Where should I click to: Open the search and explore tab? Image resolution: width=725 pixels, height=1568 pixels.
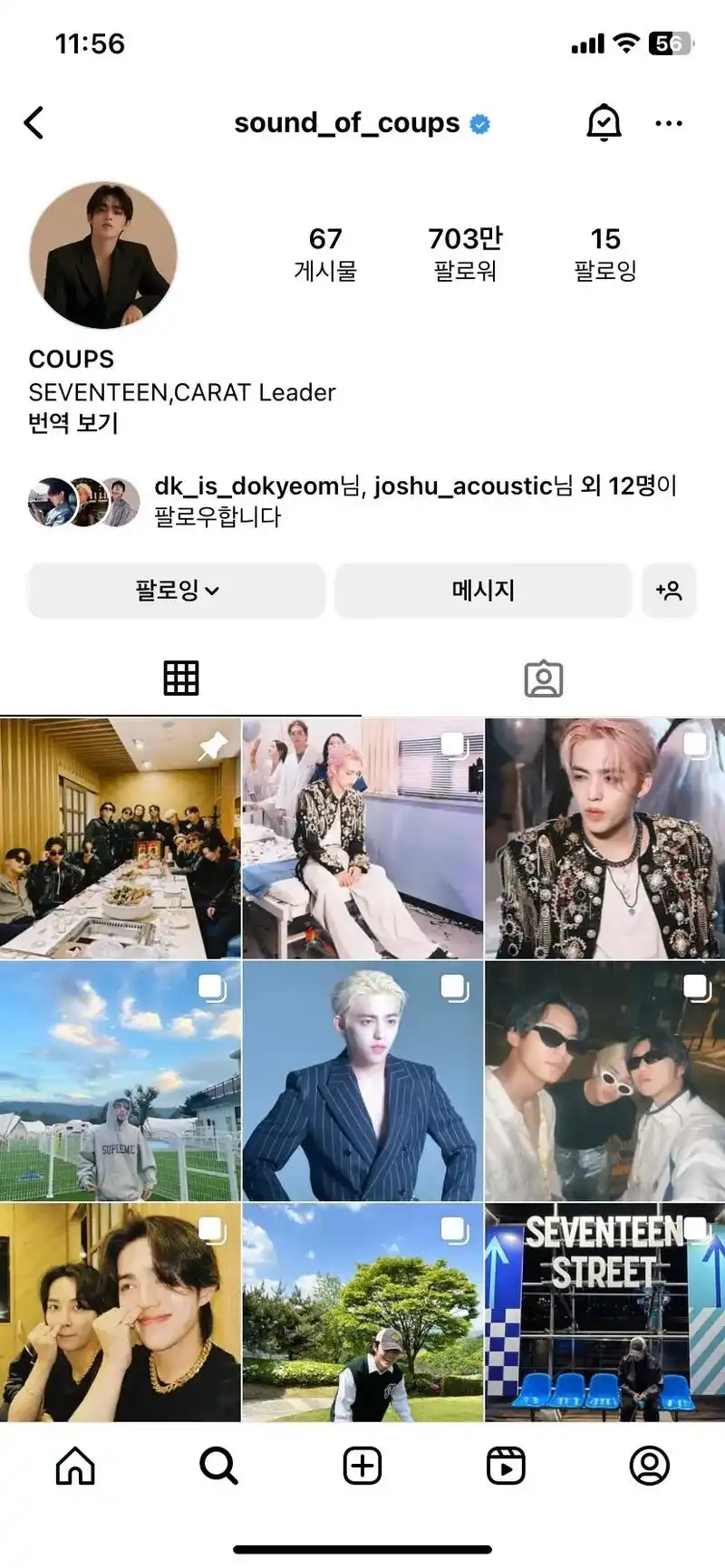click(218, 1465)
